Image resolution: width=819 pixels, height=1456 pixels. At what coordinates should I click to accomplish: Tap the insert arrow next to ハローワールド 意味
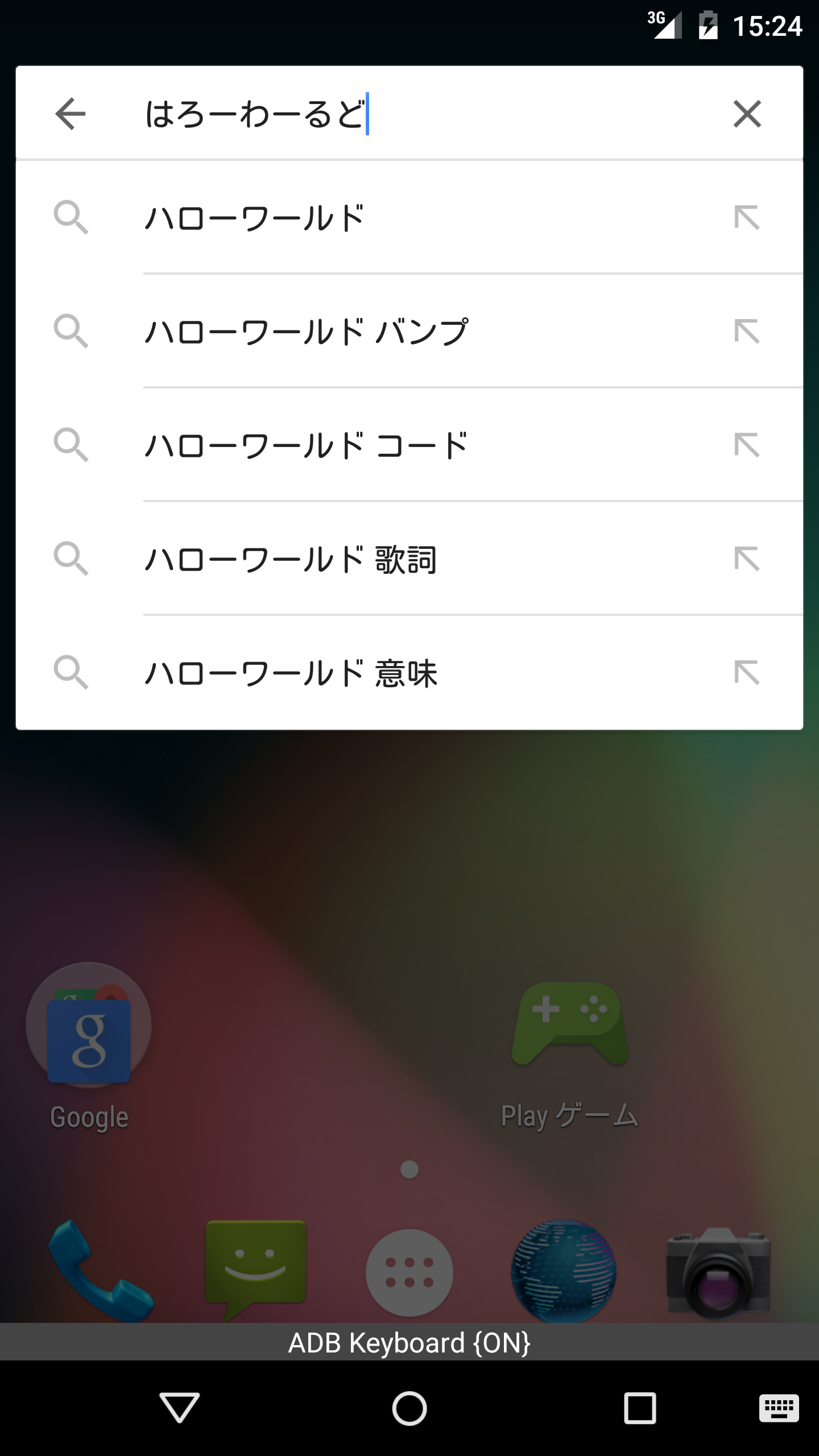[x=747, y=673]
